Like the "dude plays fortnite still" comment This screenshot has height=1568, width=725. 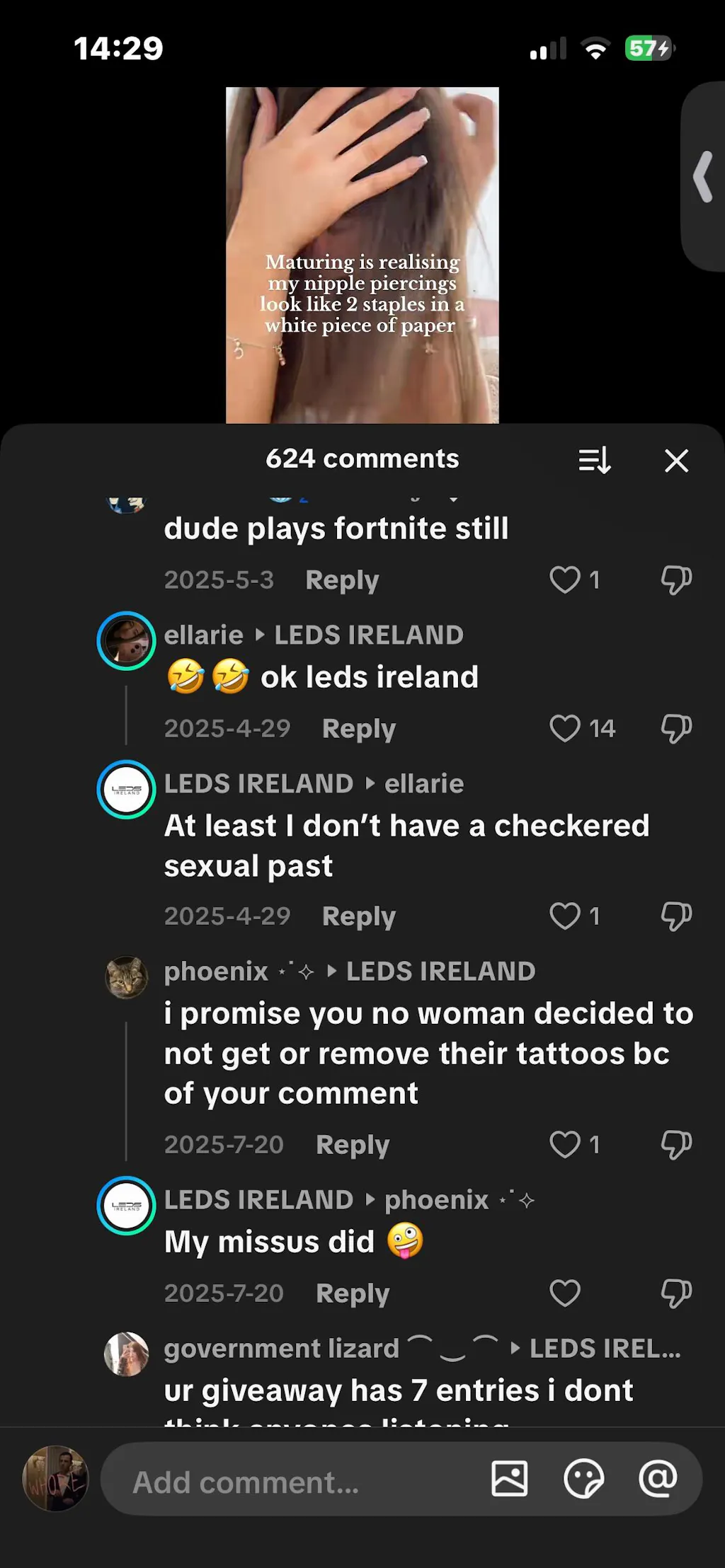click(x=565, y=580)
